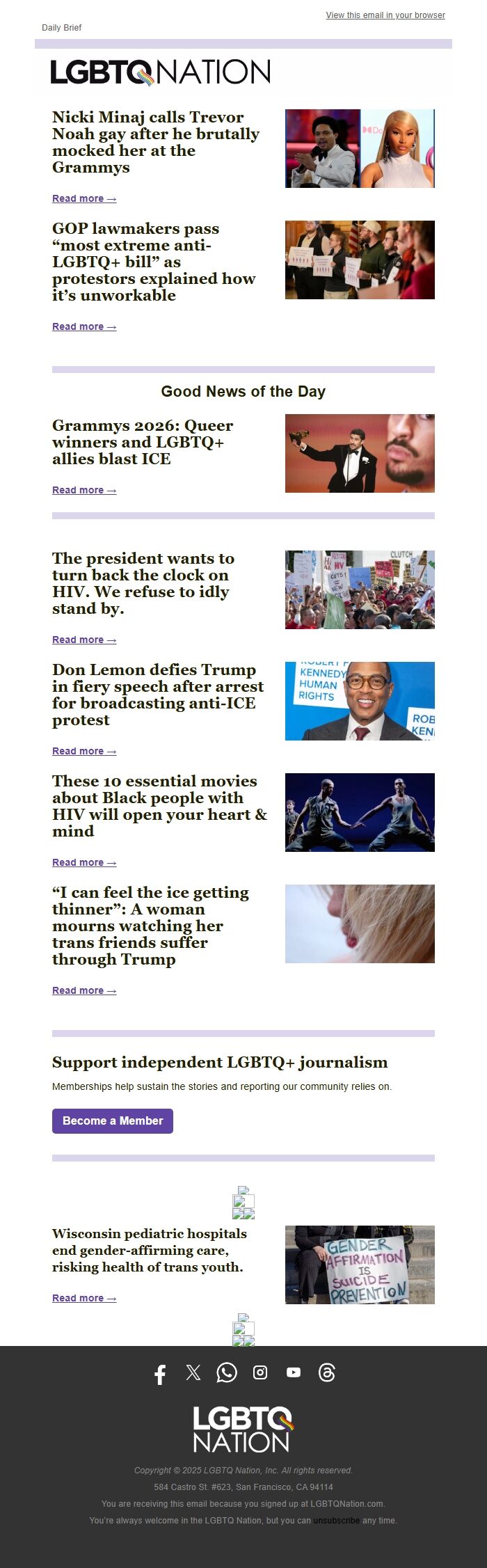Go to the Instagram icon
The height and width of the screenshot is (1568, 487).
260,1372
